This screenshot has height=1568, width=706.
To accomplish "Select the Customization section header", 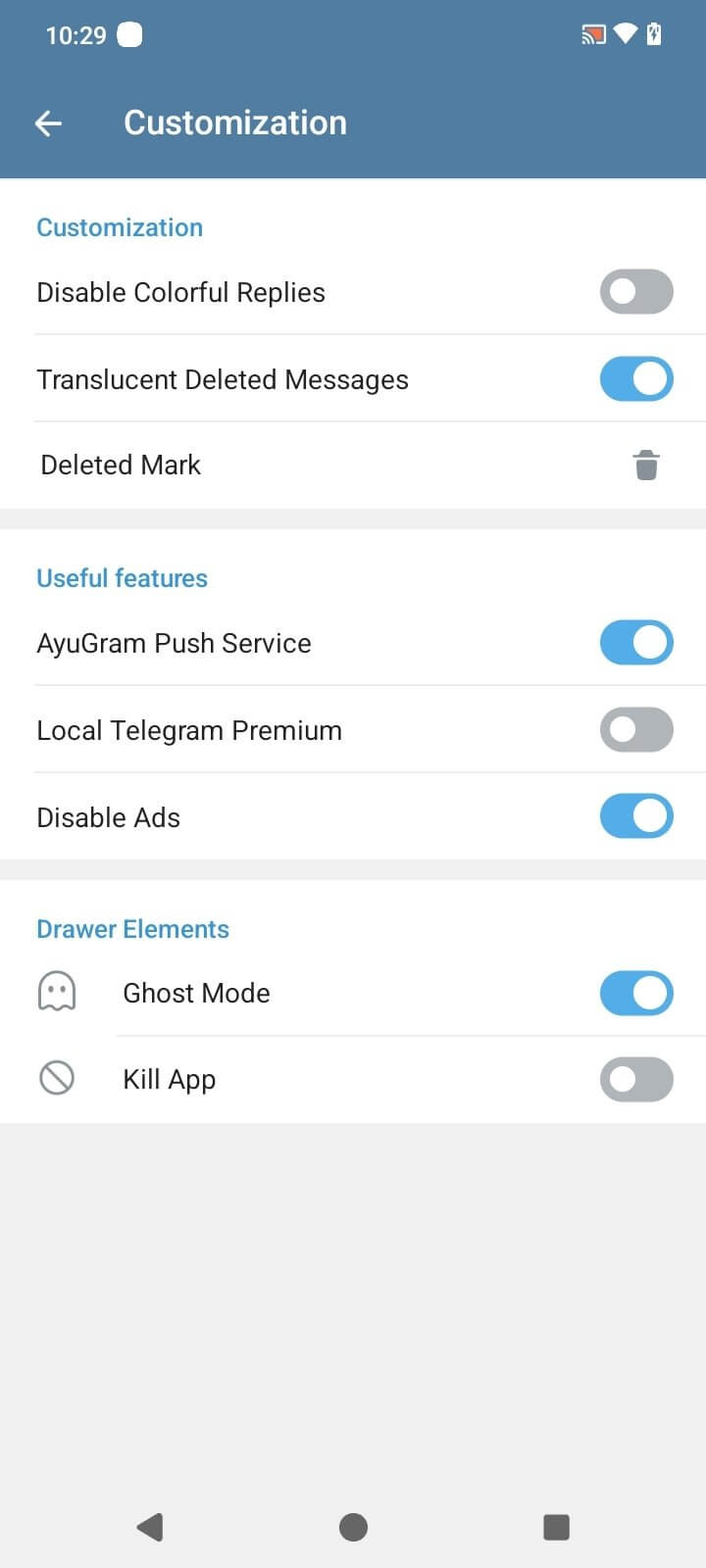I will click(x=119, y=227).
